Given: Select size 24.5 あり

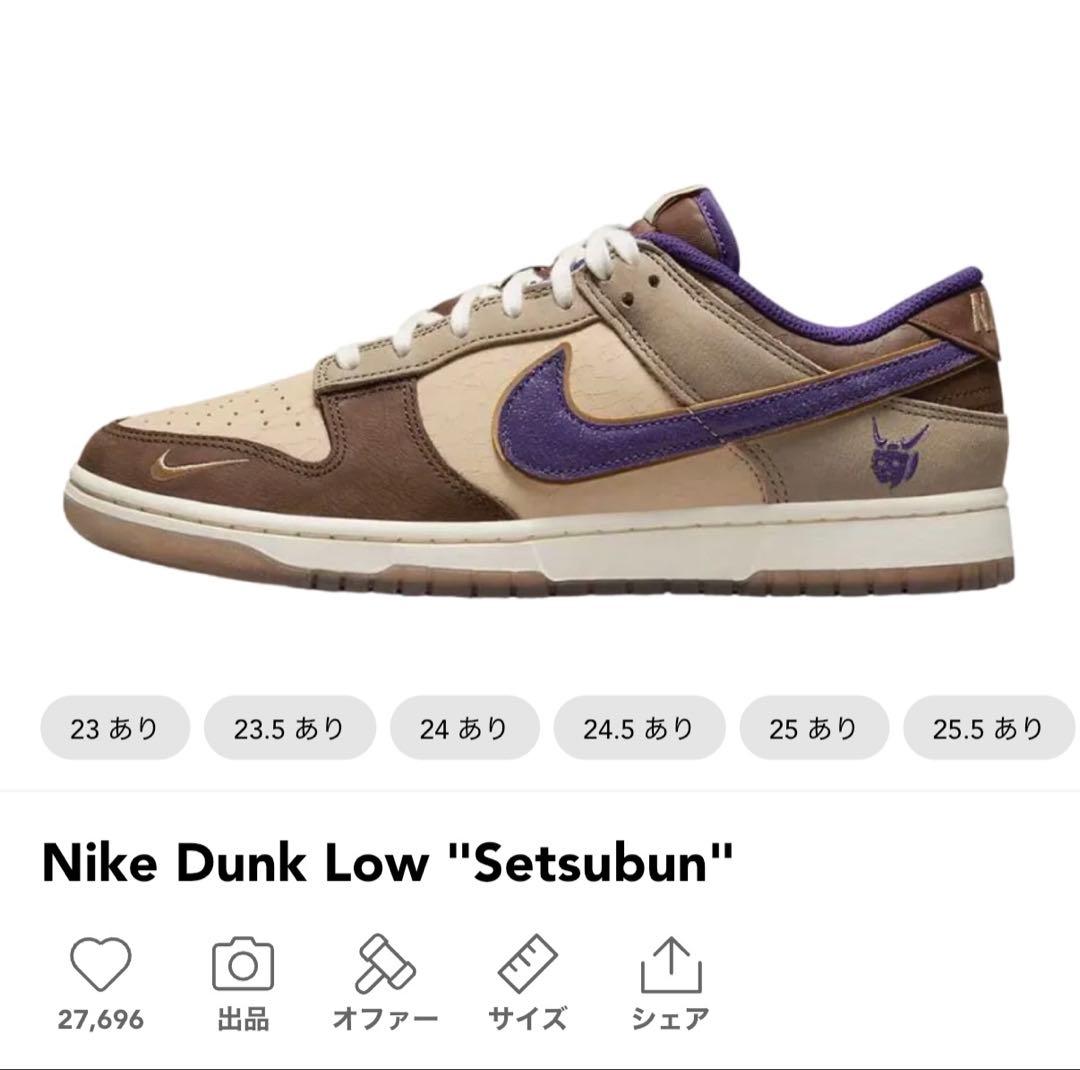Looking at the screenshot, I should click(x=639, y=728).
